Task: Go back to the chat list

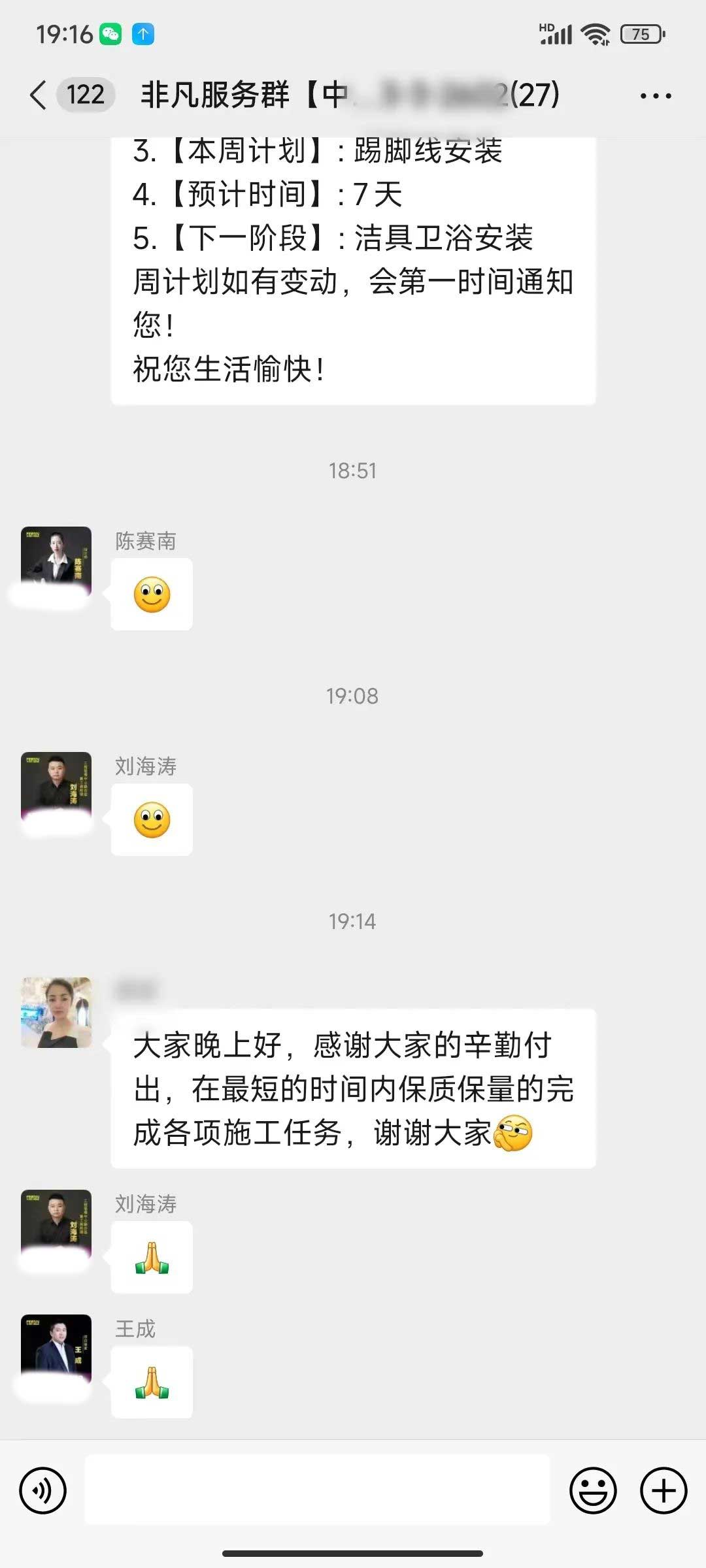Action: point(39,95)
